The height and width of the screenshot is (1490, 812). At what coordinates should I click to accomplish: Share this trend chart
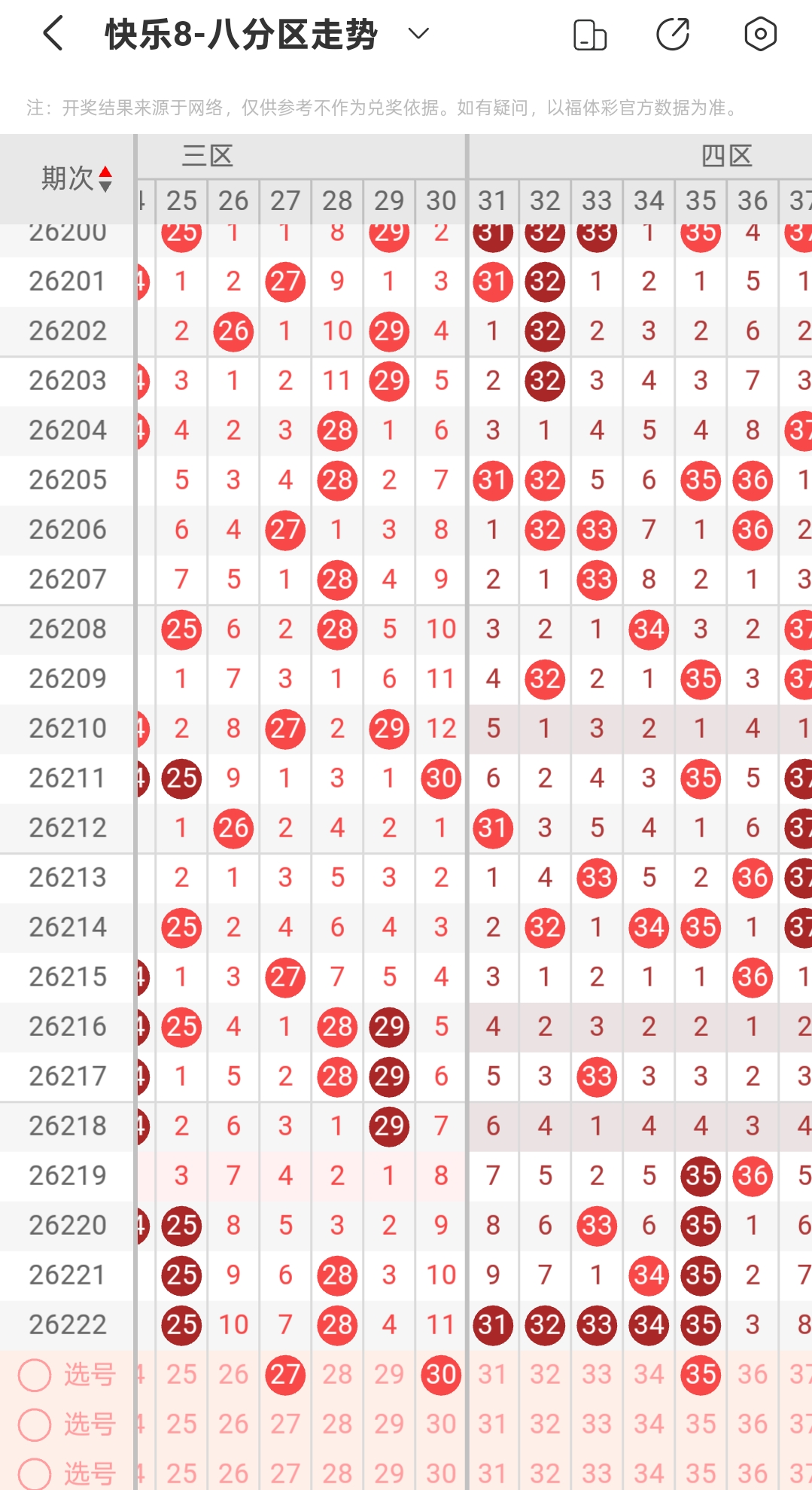point(673,35)
